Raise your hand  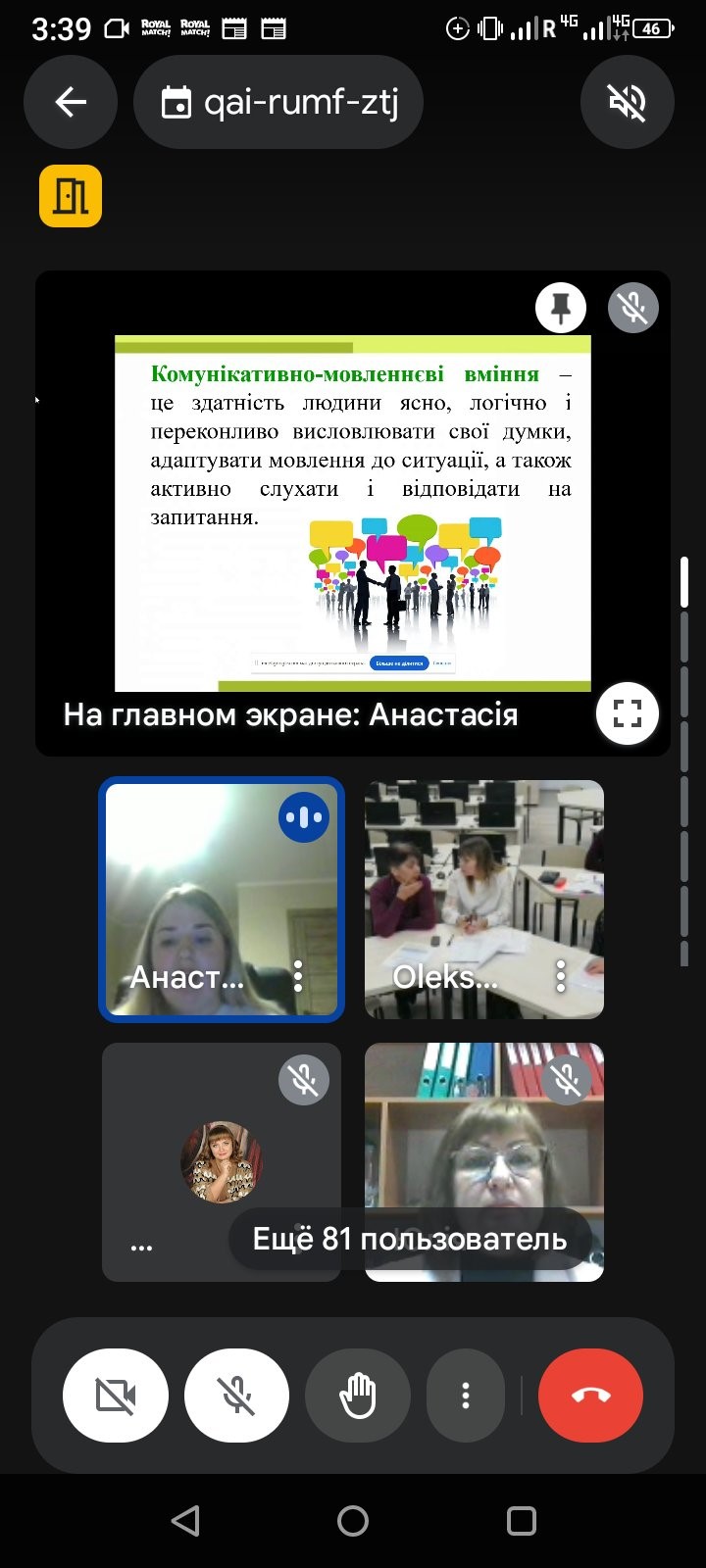point(358,1396)
